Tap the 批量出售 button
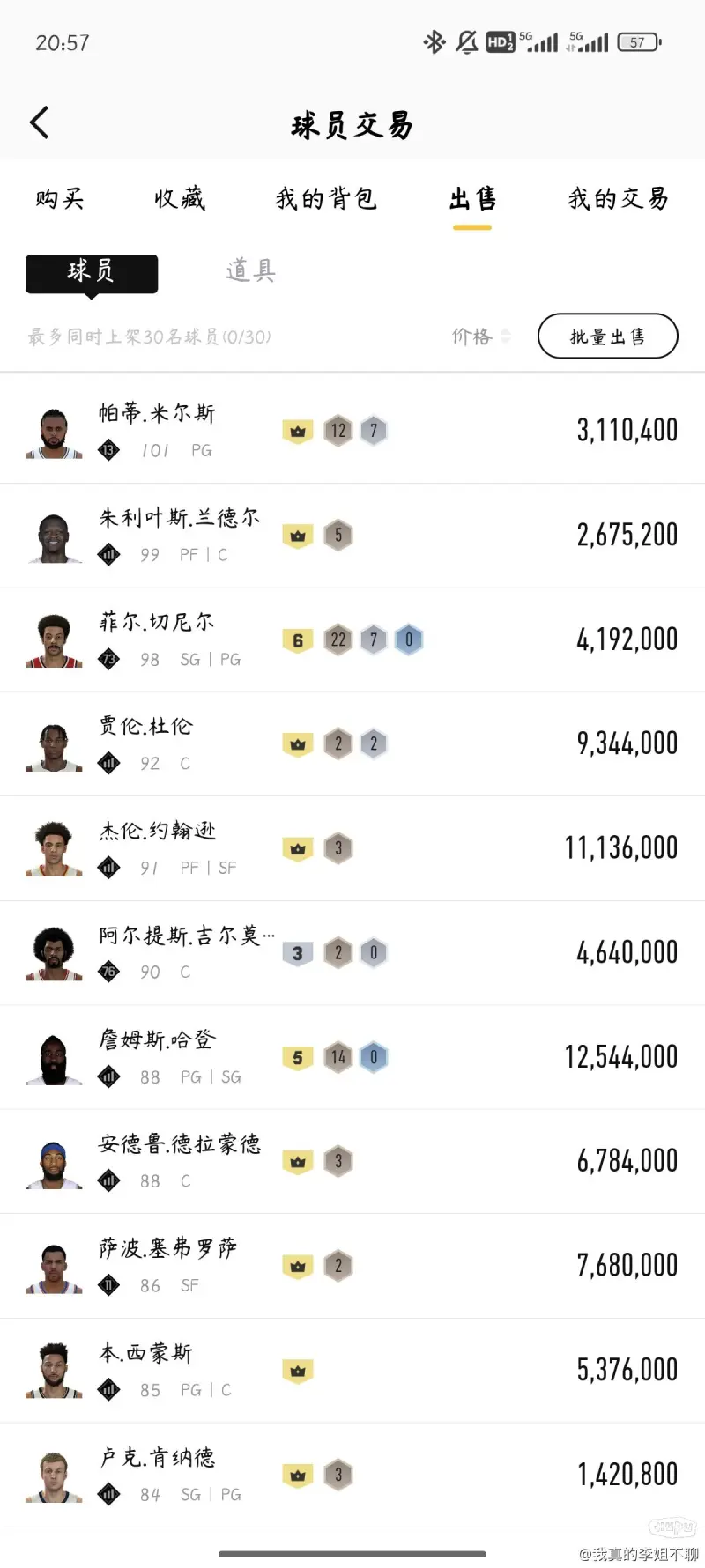The width and height of the screenshot is (705, 1568). [607, 336]
